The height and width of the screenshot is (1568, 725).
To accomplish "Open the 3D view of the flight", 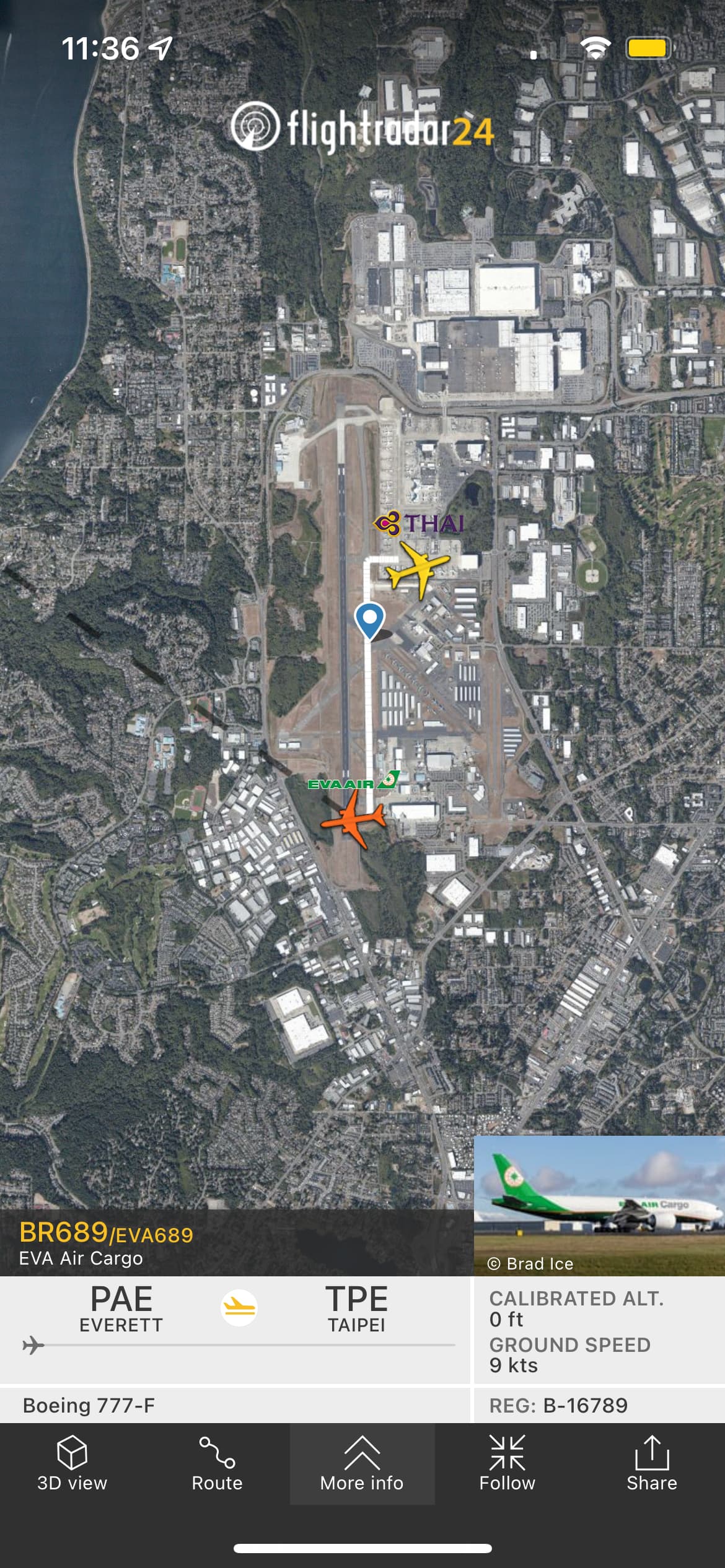I will coord(72,1464).
